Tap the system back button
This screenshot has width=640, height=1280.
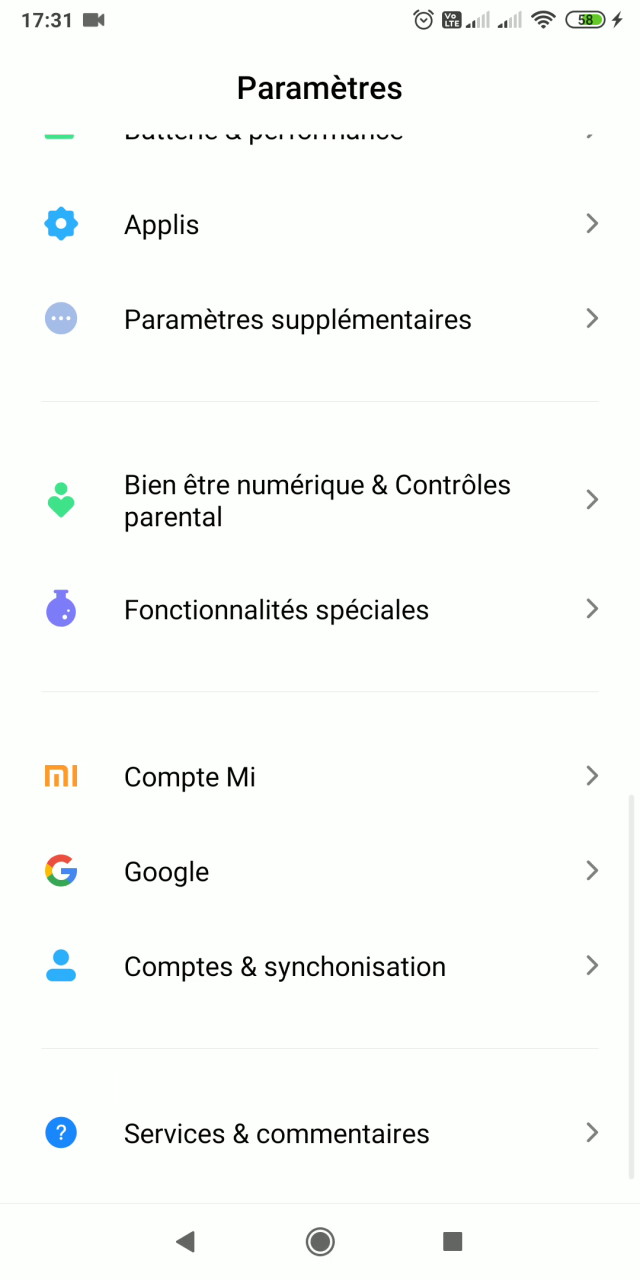(185, 1242)
